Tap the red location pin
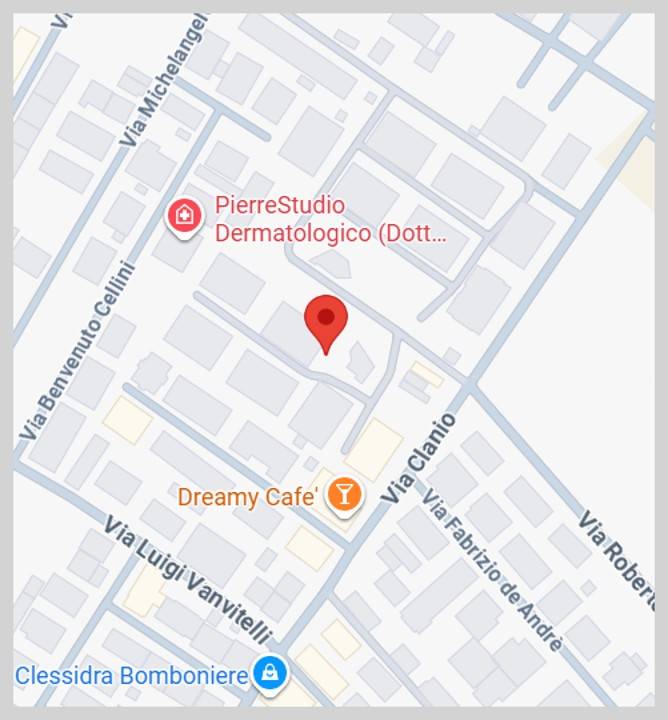 point(325,320)
